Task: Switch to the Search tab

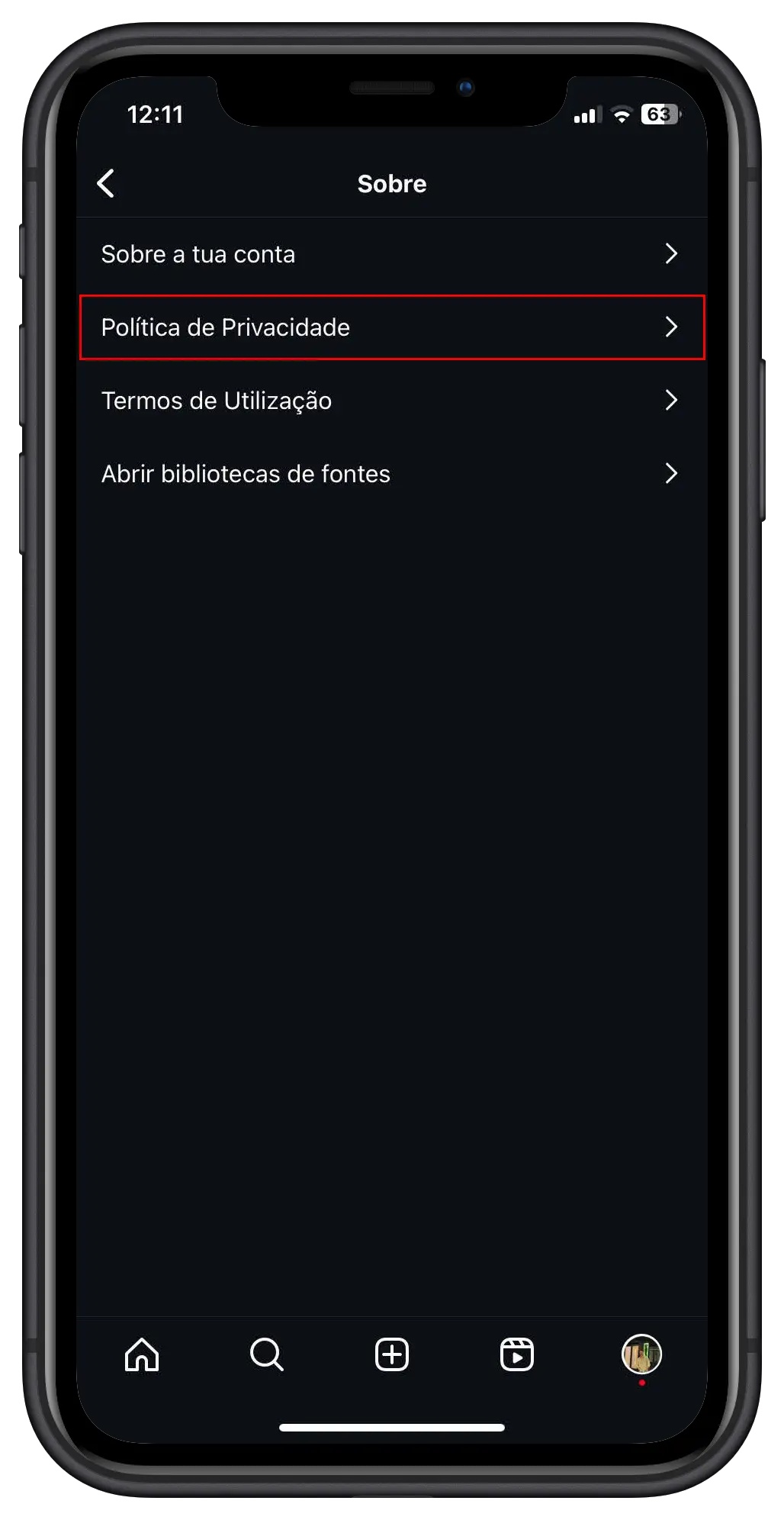Action: [267, 1355]
